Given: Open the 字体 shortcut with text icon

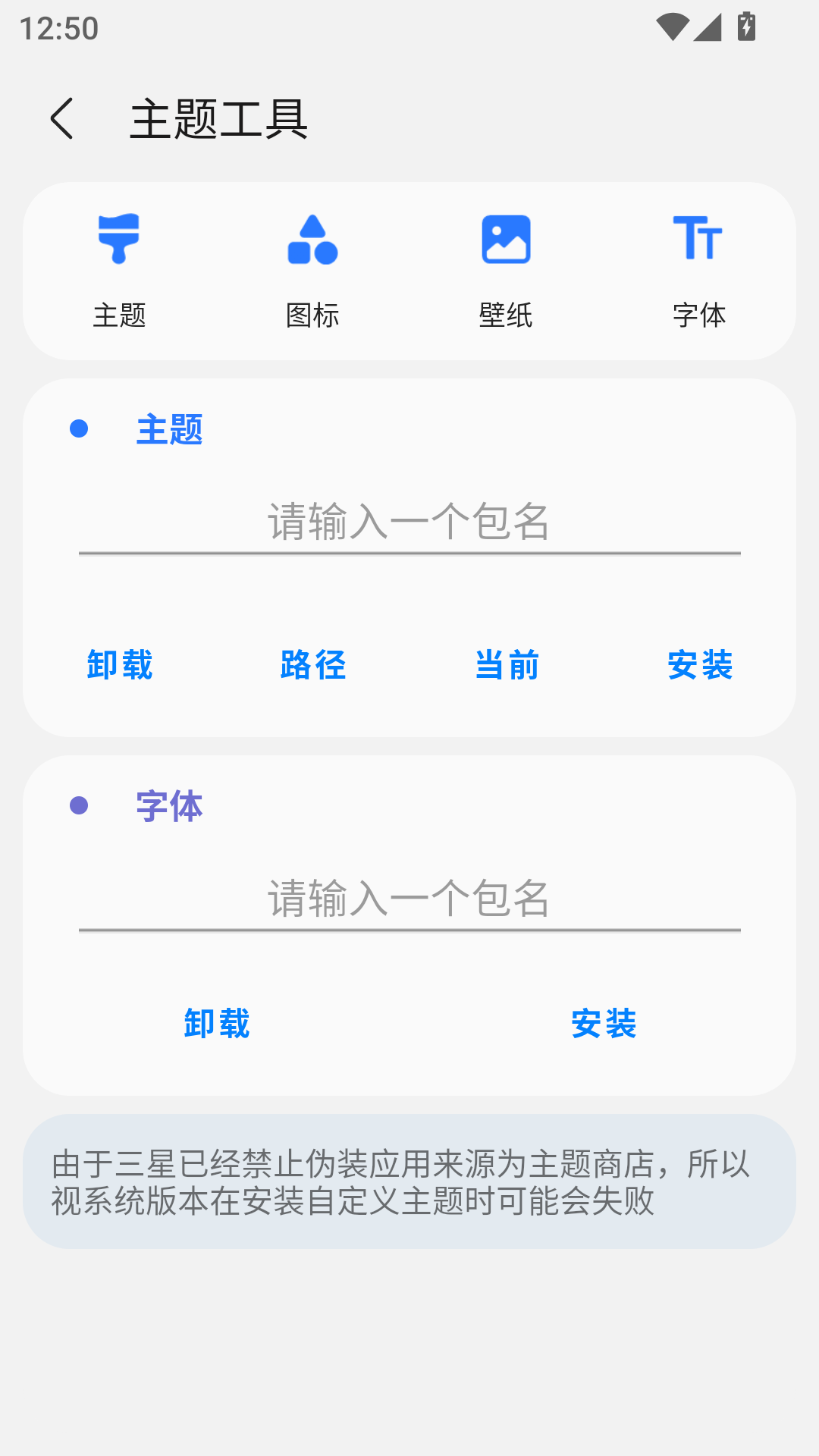Looking at the screenshot, I should [699, 269].
